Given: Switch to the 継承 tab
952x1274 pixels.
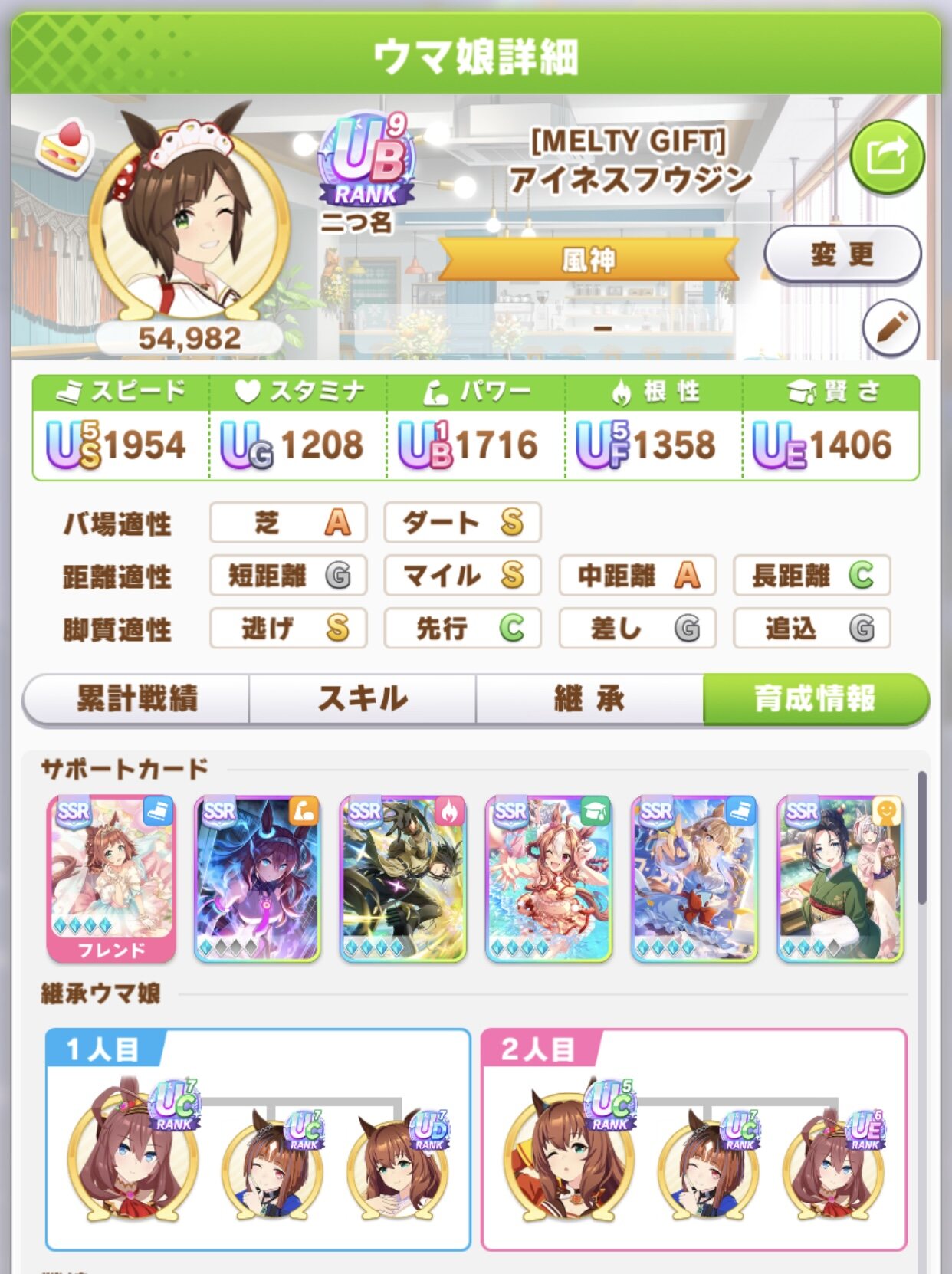Looking at the screenshot, I should coord(589,698).
